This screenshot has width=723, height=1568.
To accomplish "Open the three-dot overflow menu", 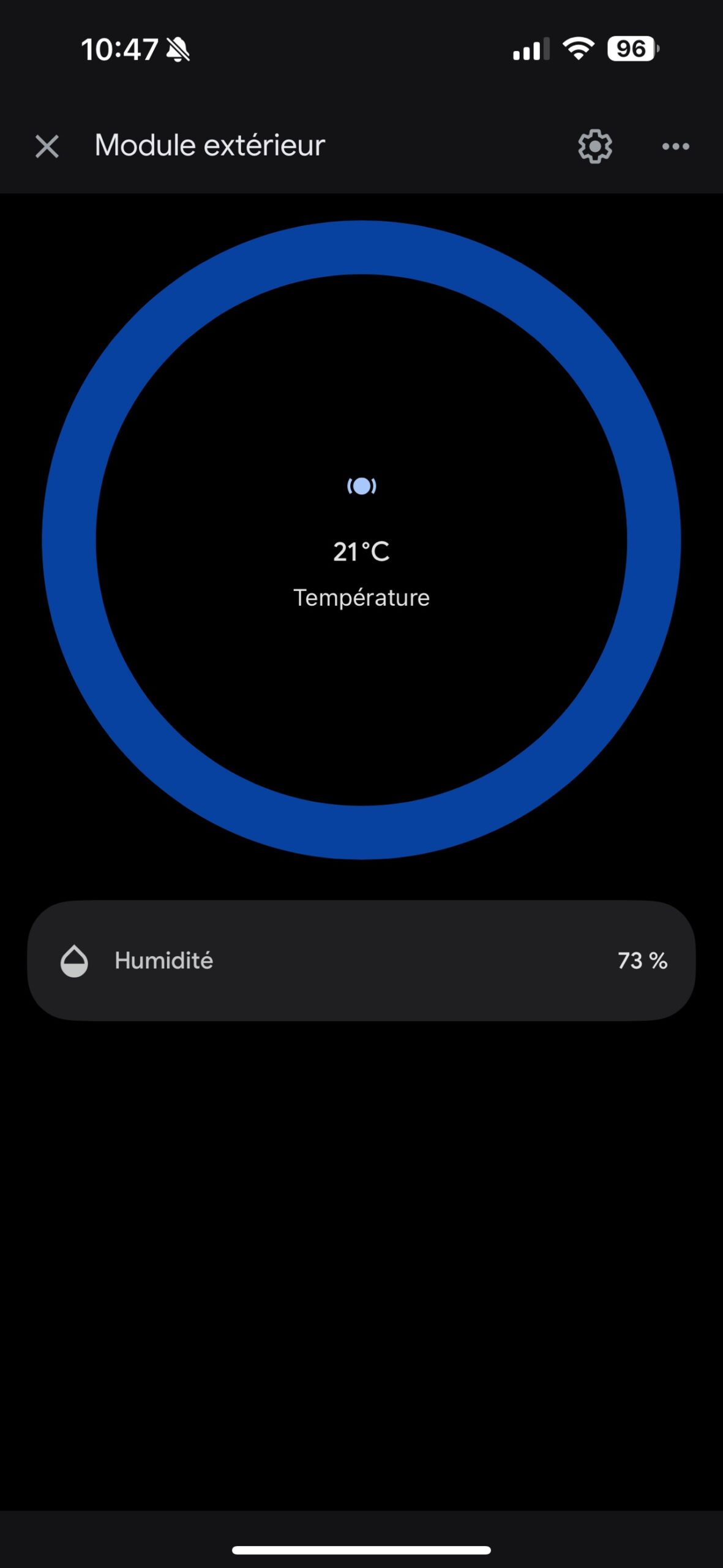I will coord(676,146).
